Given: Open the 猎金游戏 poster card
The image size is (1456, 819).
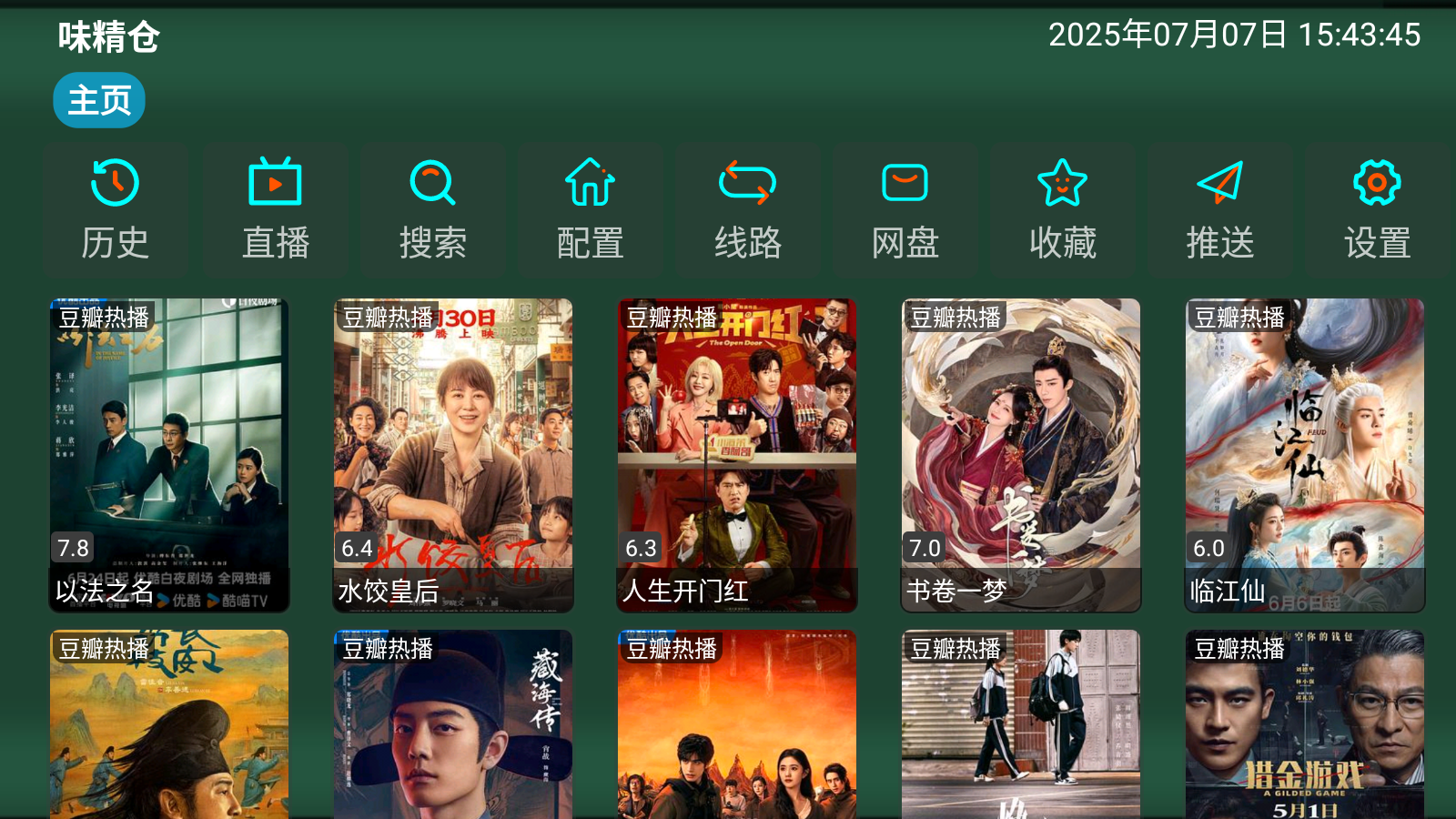Looking at the screenshot, I should point(1305,728).
